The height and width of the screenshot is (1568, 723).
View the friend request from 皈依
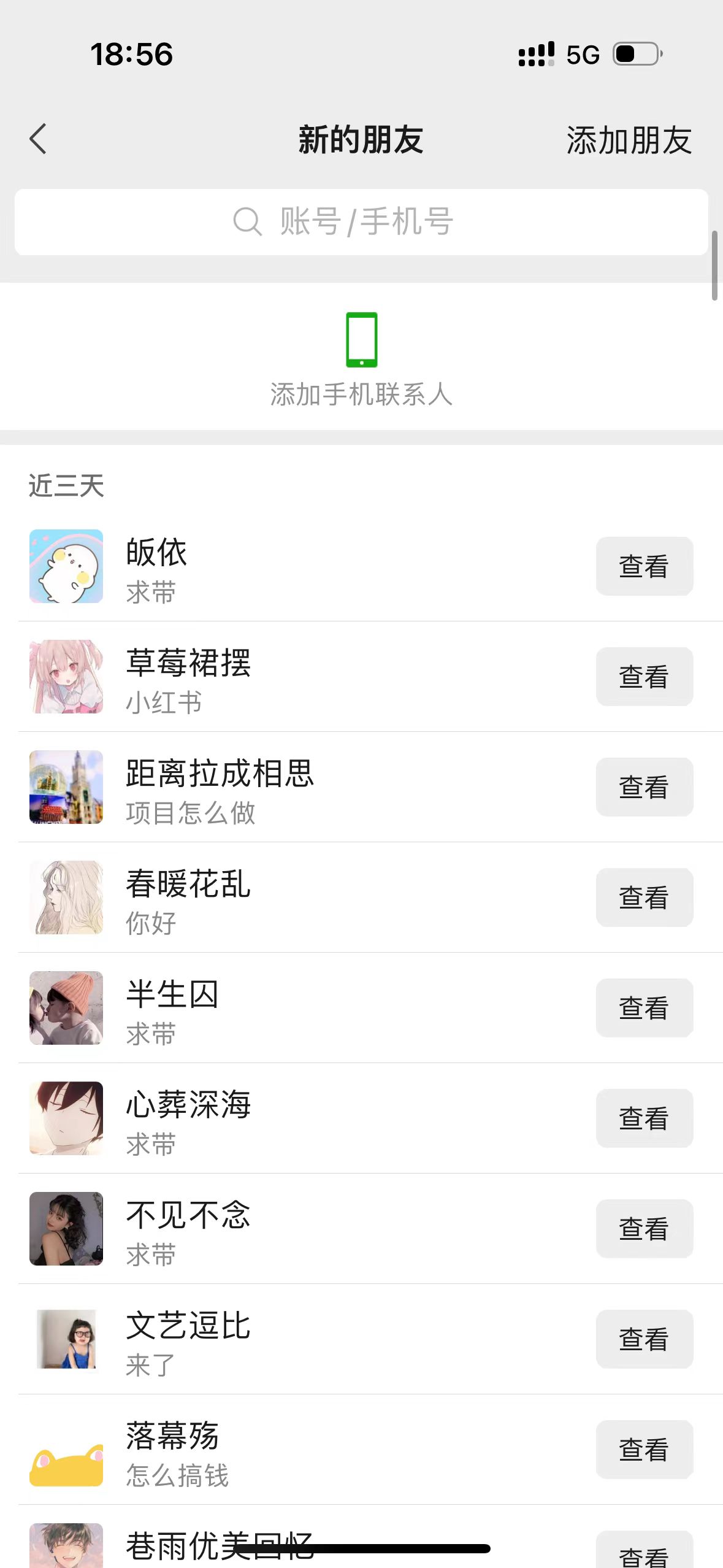(644, 566)
